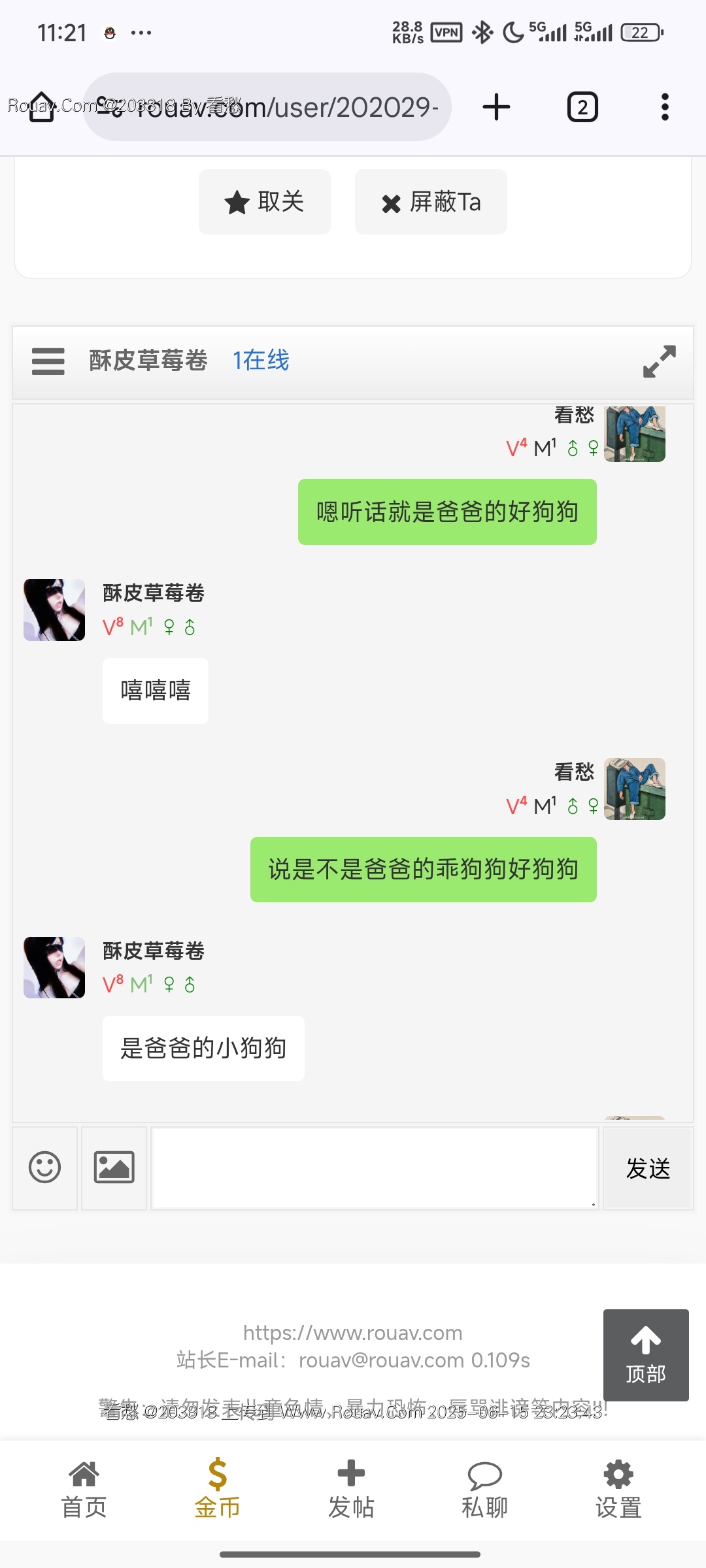The image size is (706, 1568).
Task: Attach an image to the chat
Action: pyautogui.click(x=114, y=1168)
